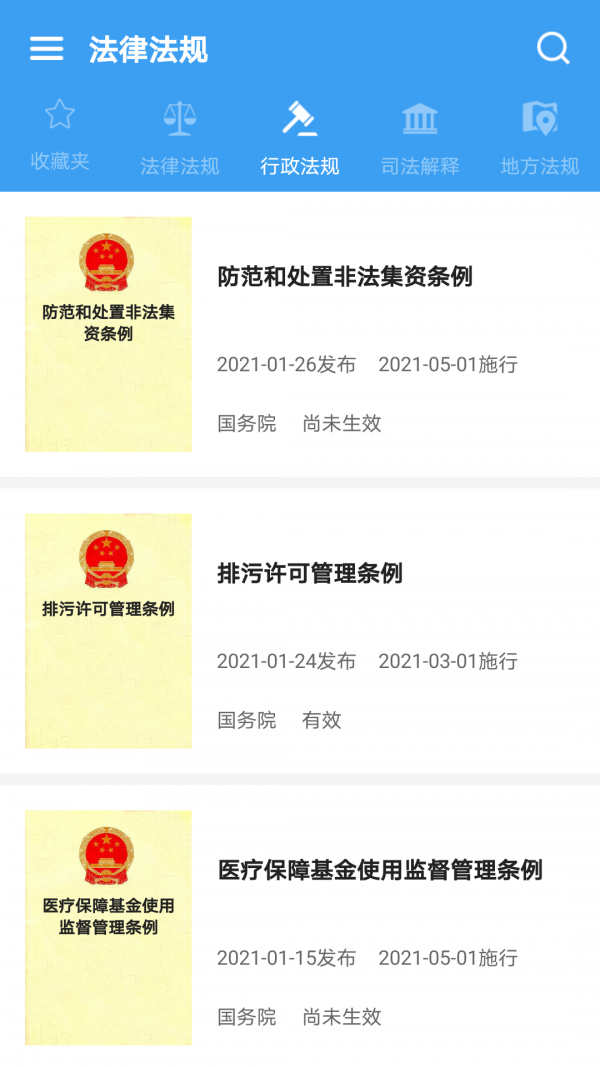Go to the 司法解释 tab
Image resolution: width=600 pixels, height=1067 pixels.
pyautogui.click(x=420, y=138)
